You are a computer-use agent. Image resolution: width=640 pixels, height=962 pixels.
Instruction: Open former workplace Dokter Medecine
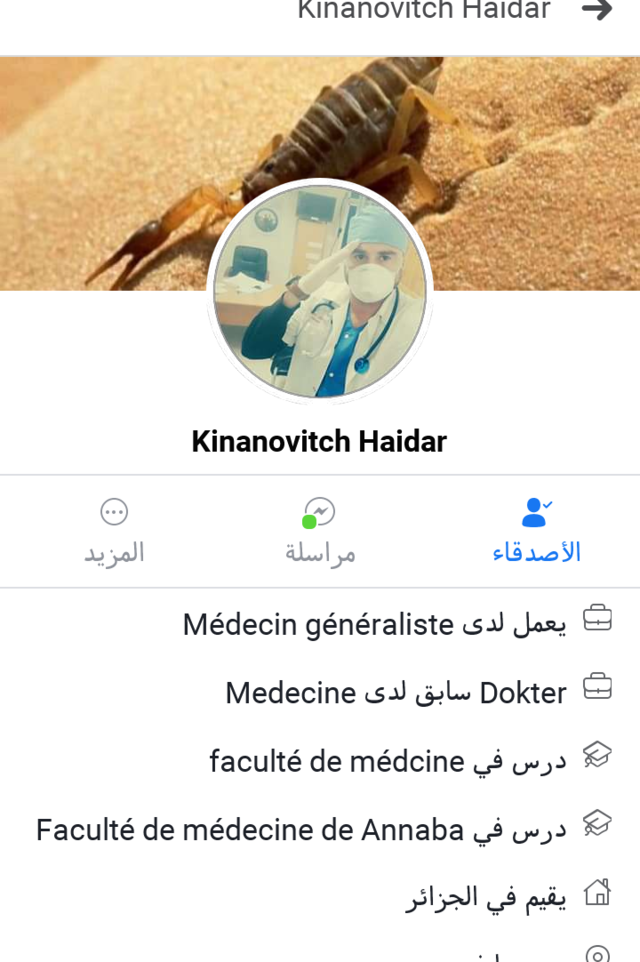click(x=396, y=692)
